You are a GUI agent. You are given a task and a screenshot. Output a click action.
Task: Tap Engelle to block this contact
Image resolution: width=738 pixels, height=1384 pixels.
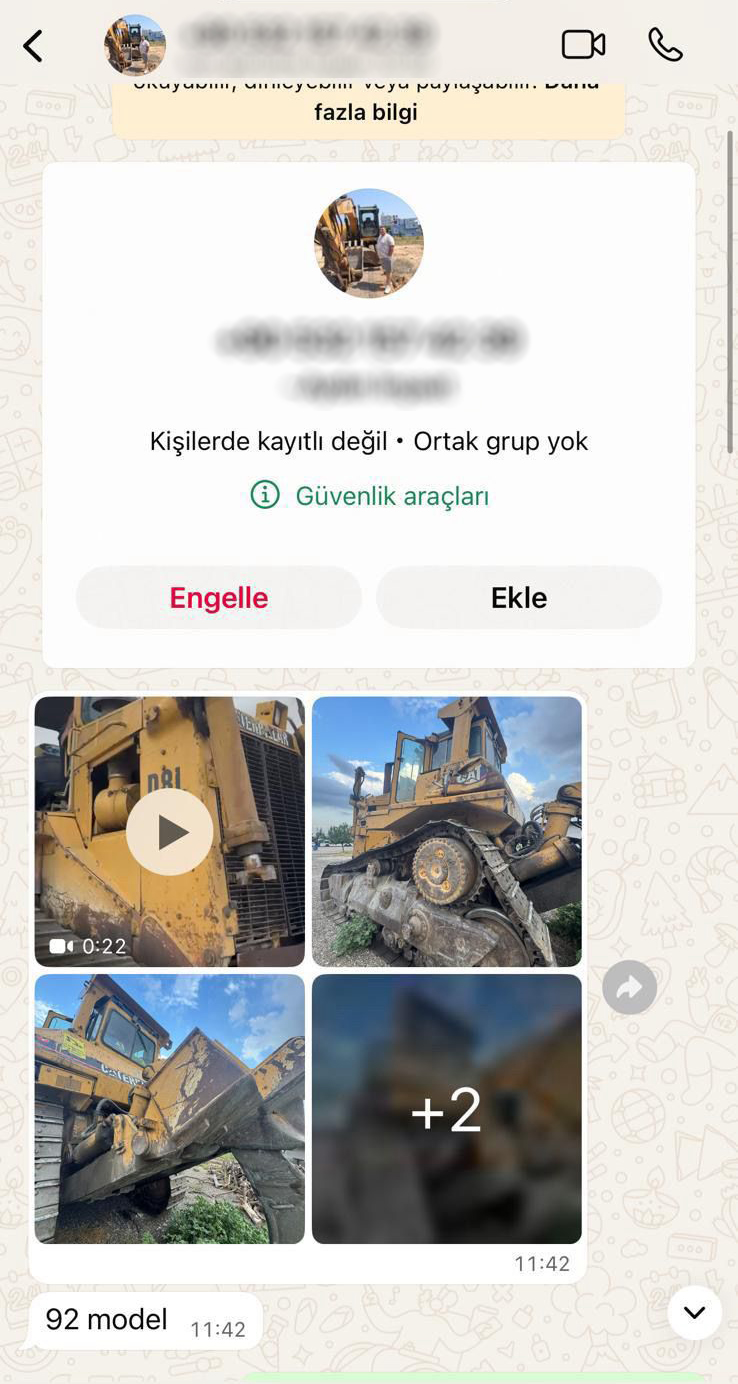[217, 597]
